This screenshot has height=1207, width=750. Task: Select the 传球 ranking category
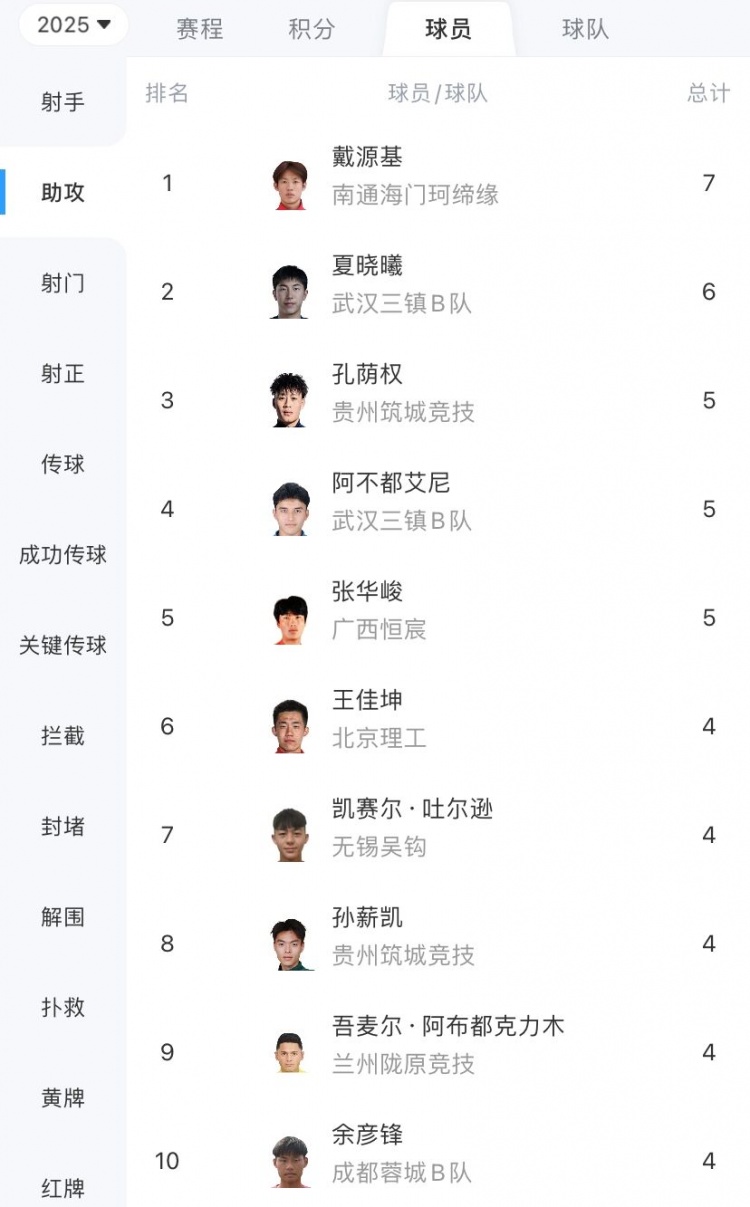[63, 464]
